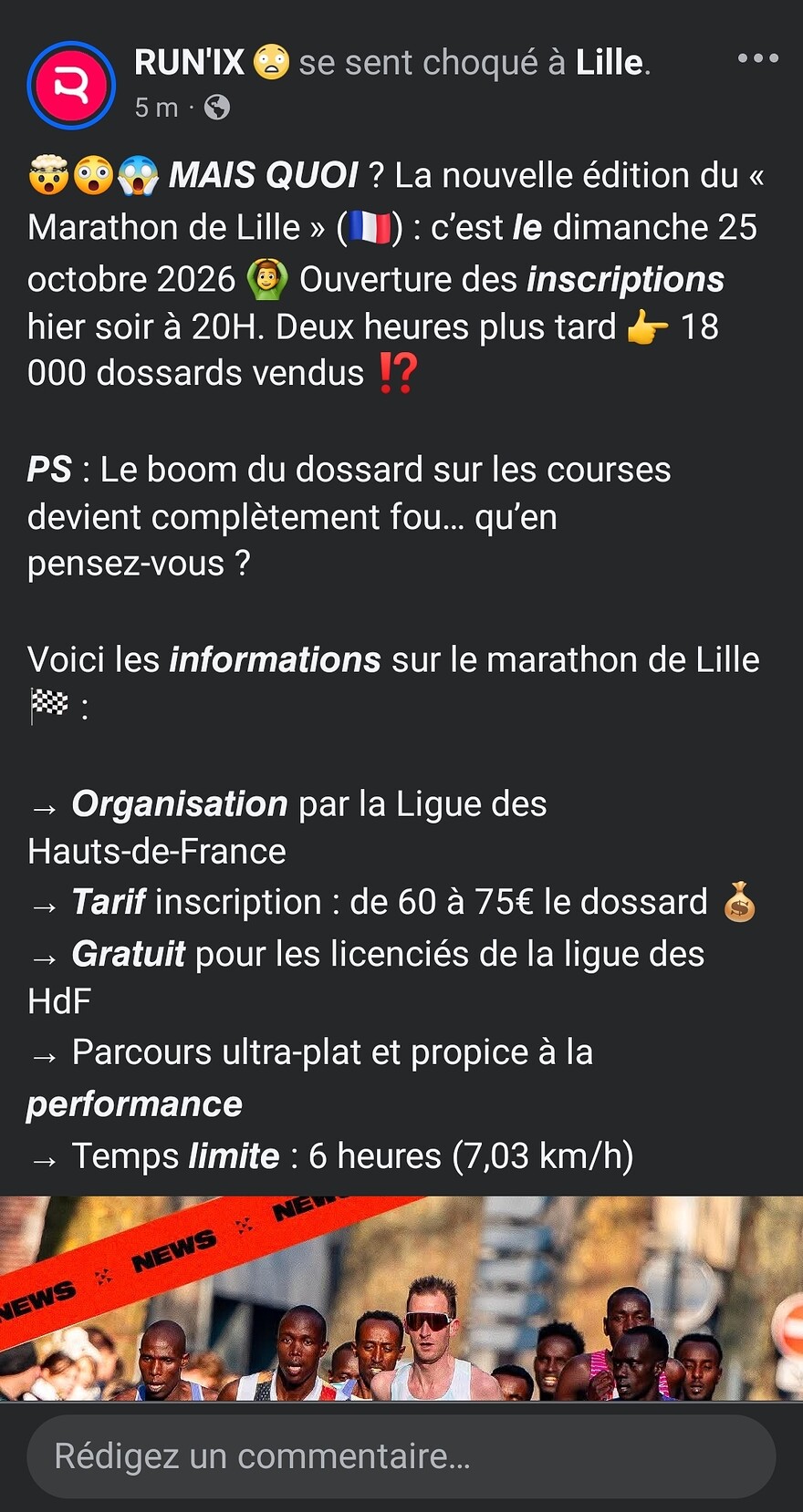Open the three-dot post options menu
Screen dimensions: 803x1512
[x=756, y=59]
